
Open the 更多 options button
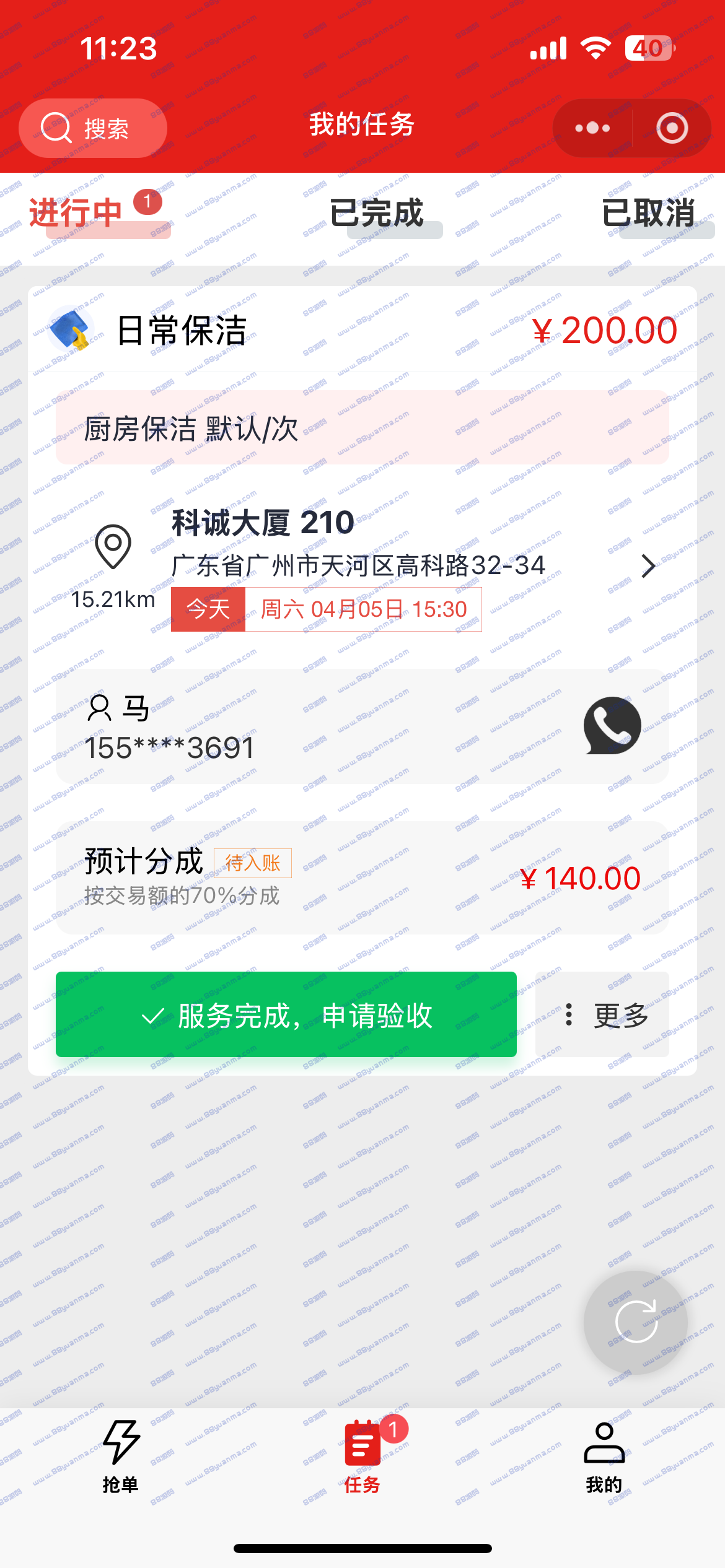pyautogui.click(x=602, y=1014)
